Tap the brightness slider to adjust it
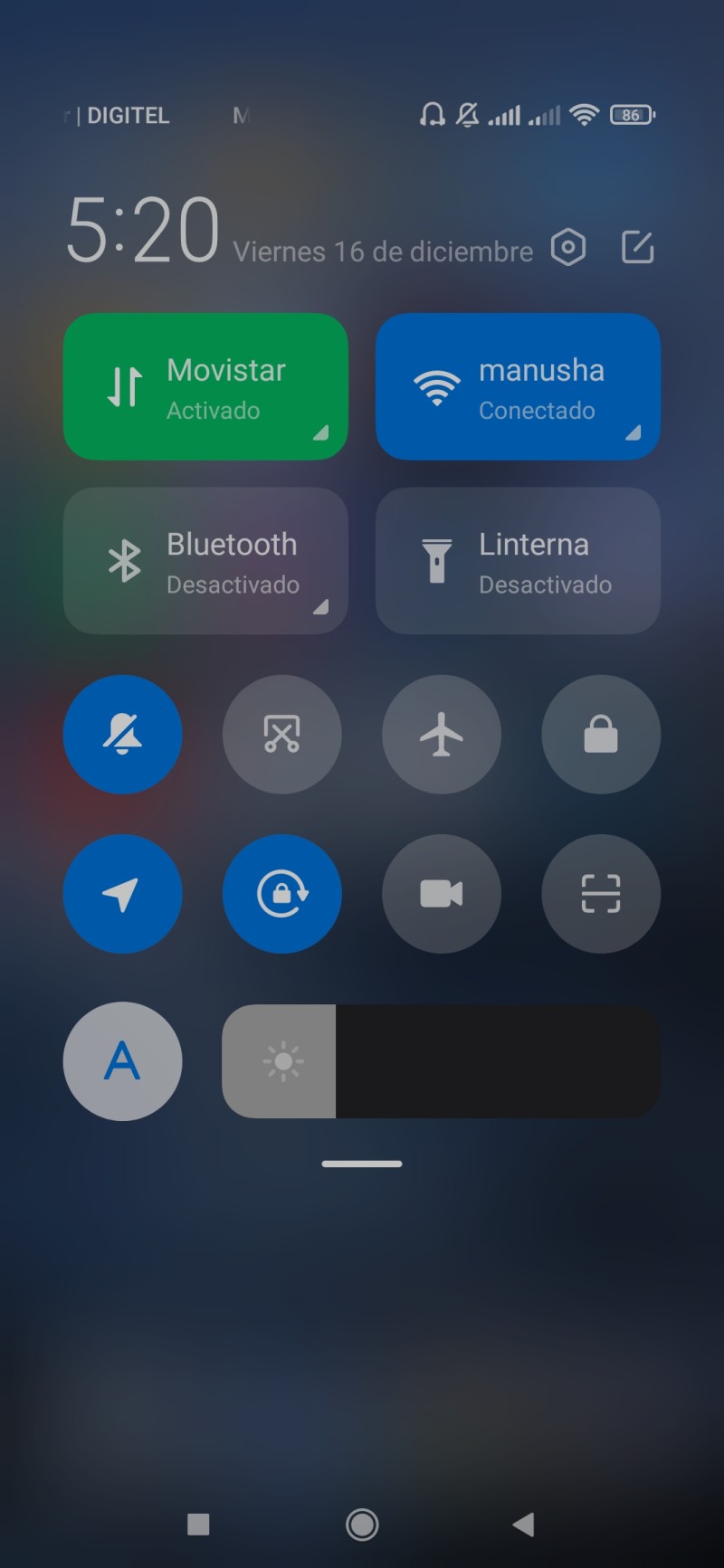 pyautogui.click(x=442, y=1061)
